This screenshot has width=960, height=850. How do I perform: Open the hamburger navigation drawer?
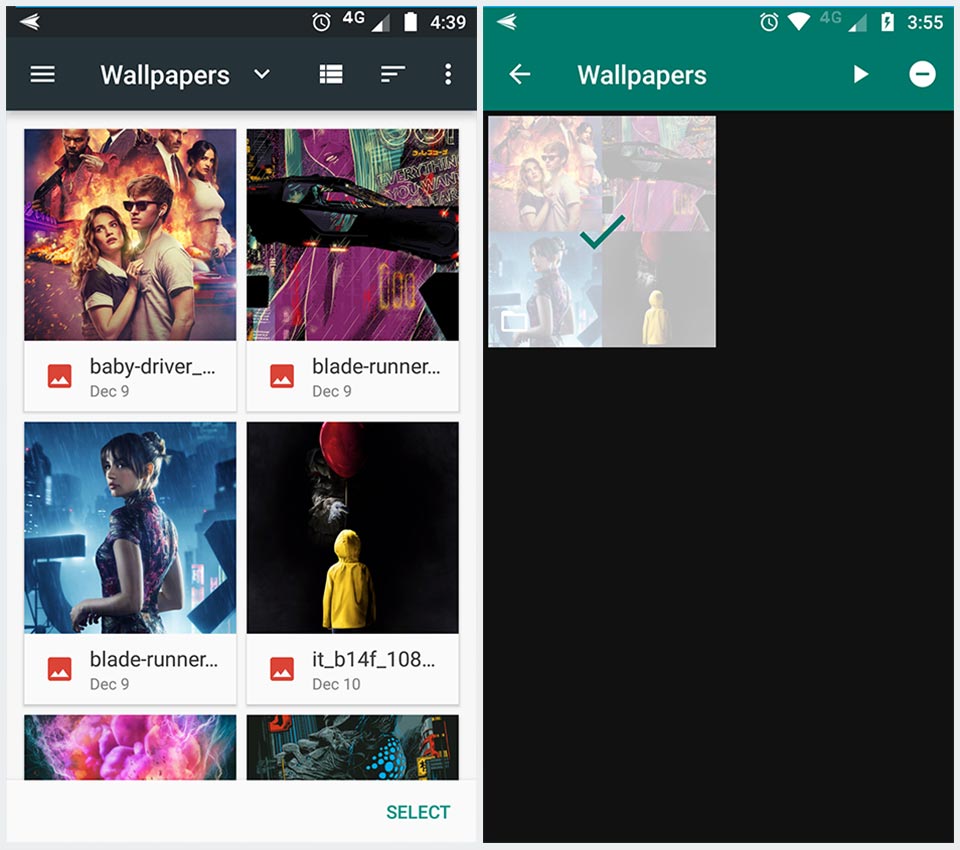tap(42, 74)
